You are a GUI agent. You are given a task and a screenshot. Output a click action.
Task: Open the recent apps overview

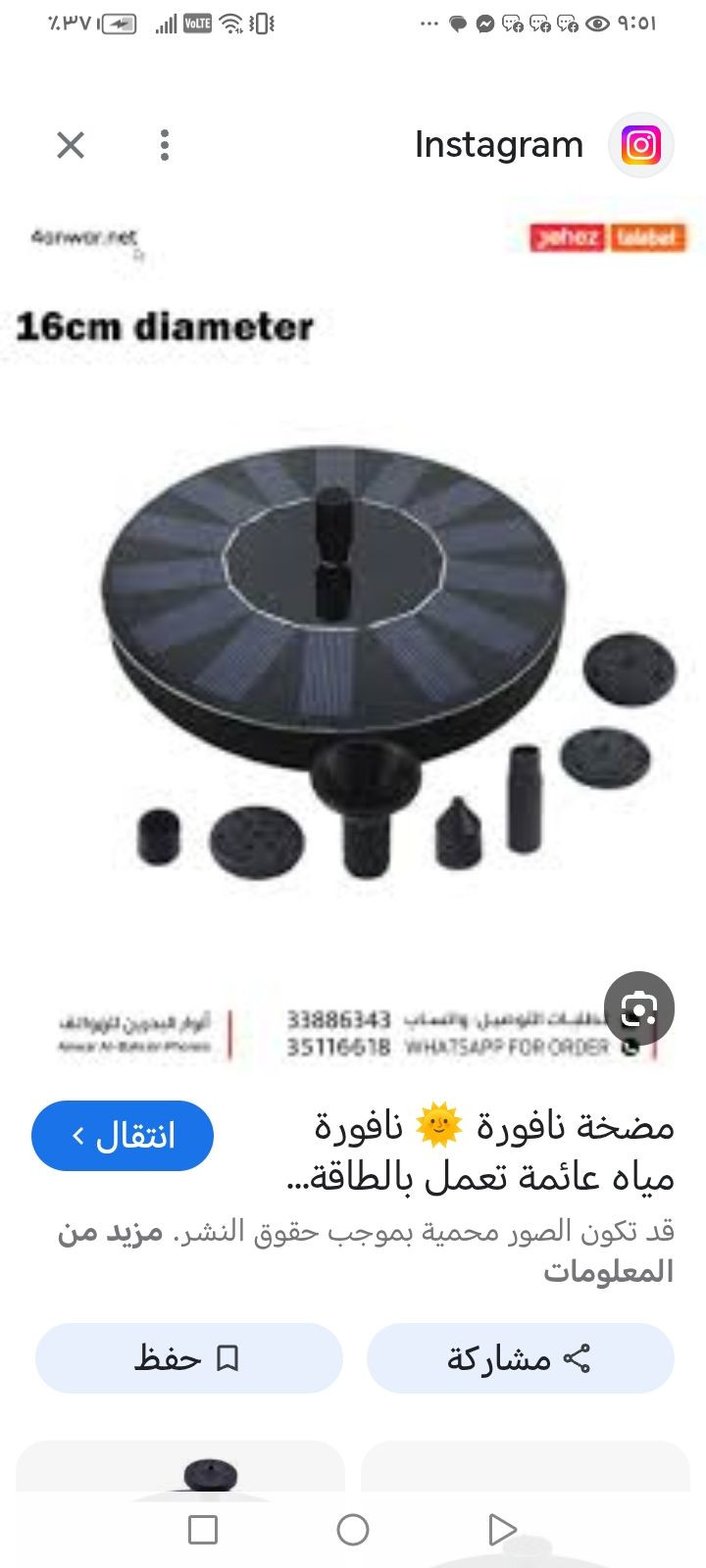203,1529
